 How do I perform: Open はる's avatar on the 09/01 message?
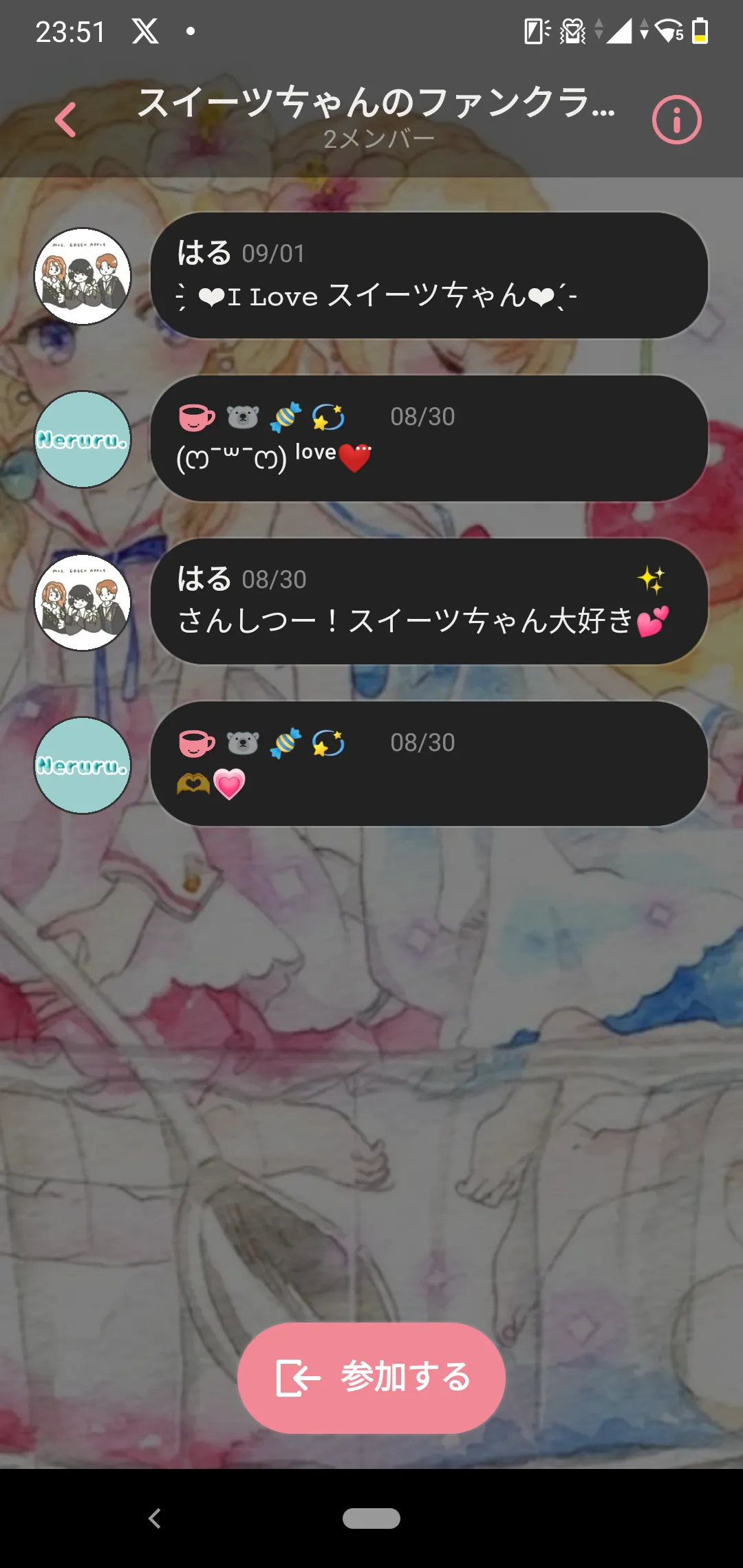tap(83, 276)
